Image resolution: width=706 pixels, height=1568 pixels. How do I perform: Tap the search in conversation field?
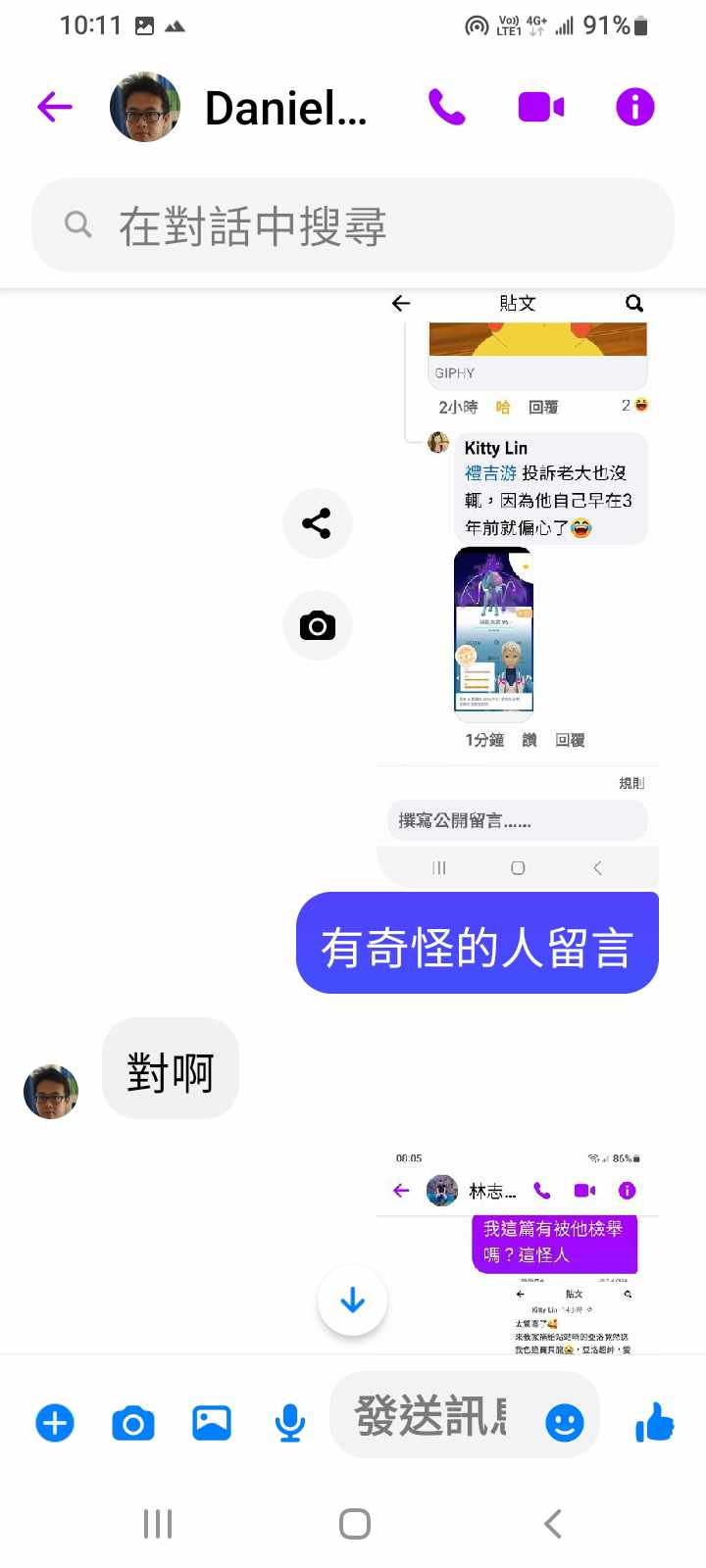coord(353,226)
